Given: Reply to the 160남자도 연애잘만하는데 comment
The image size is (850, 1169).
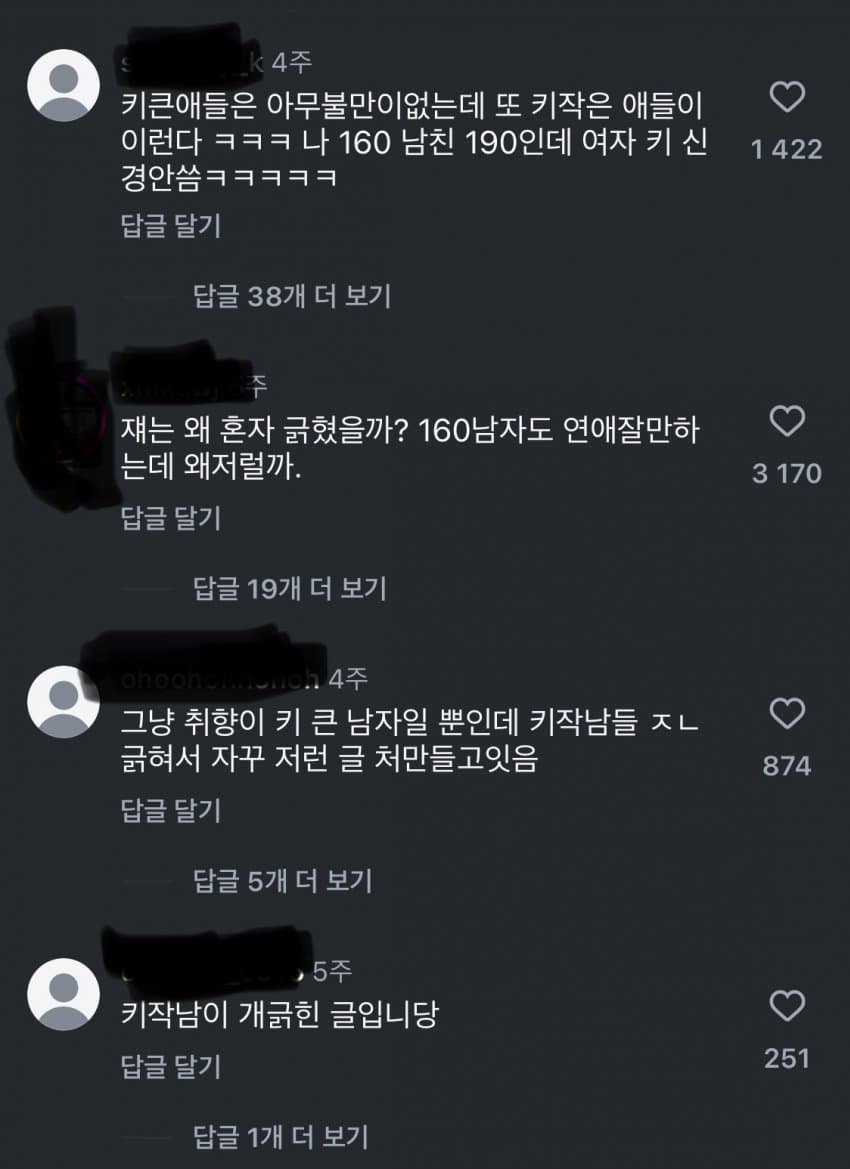Looking at the screenshot, I should pos(170,518).
